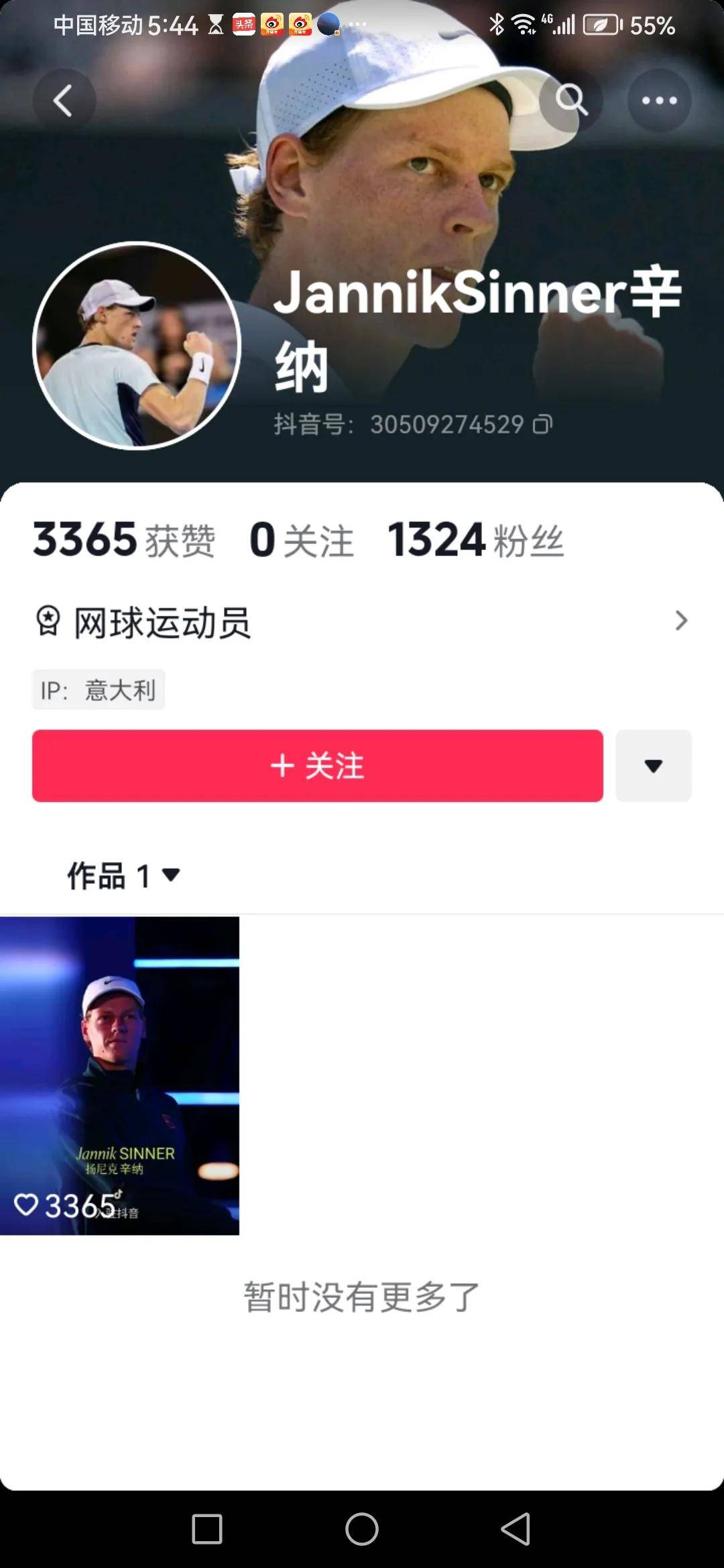
Task: Enlarge the round profile avatar
Action: (x=137, y=345)
